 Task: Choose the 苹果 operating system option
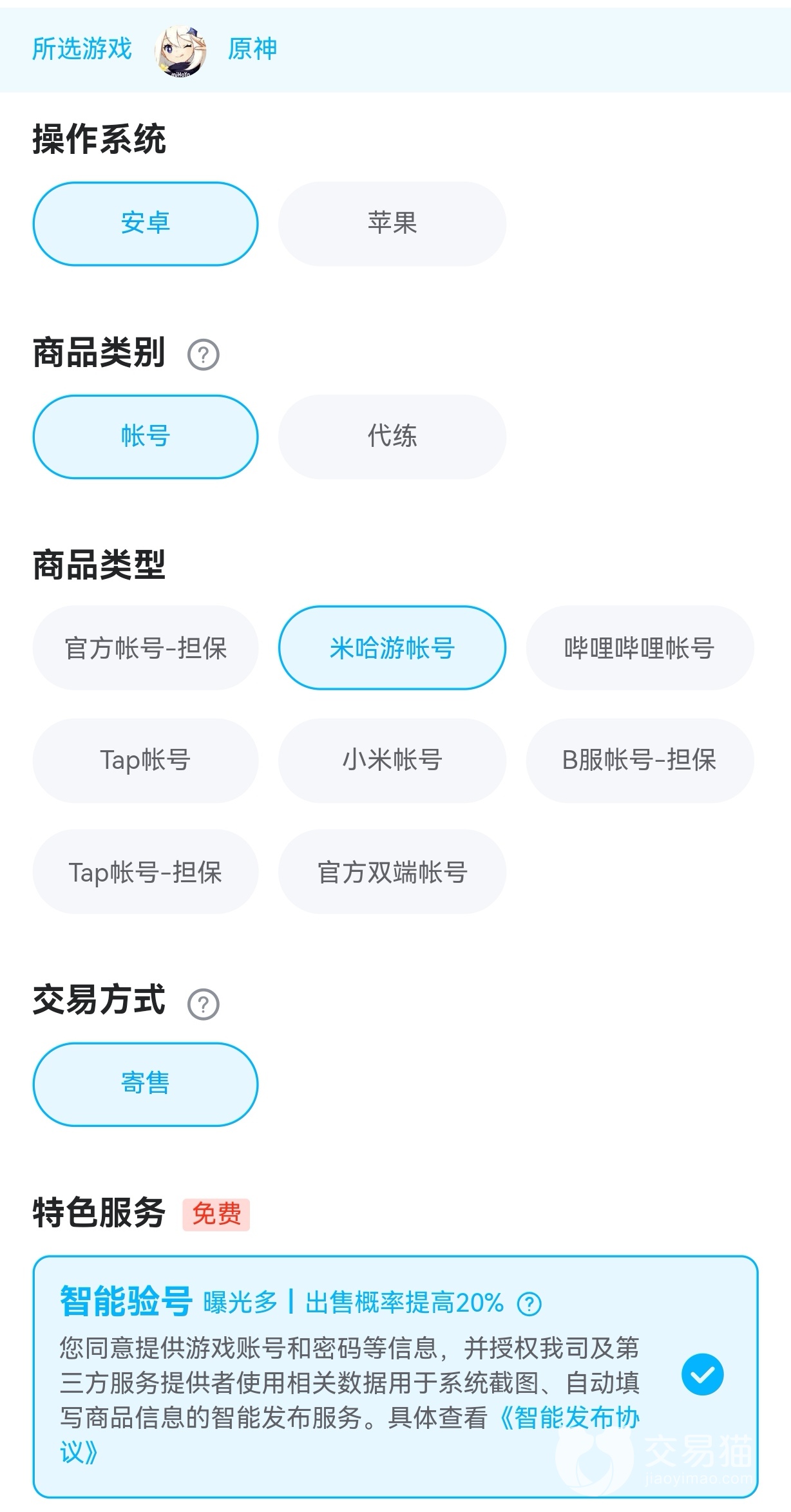[x=392, y=223]
